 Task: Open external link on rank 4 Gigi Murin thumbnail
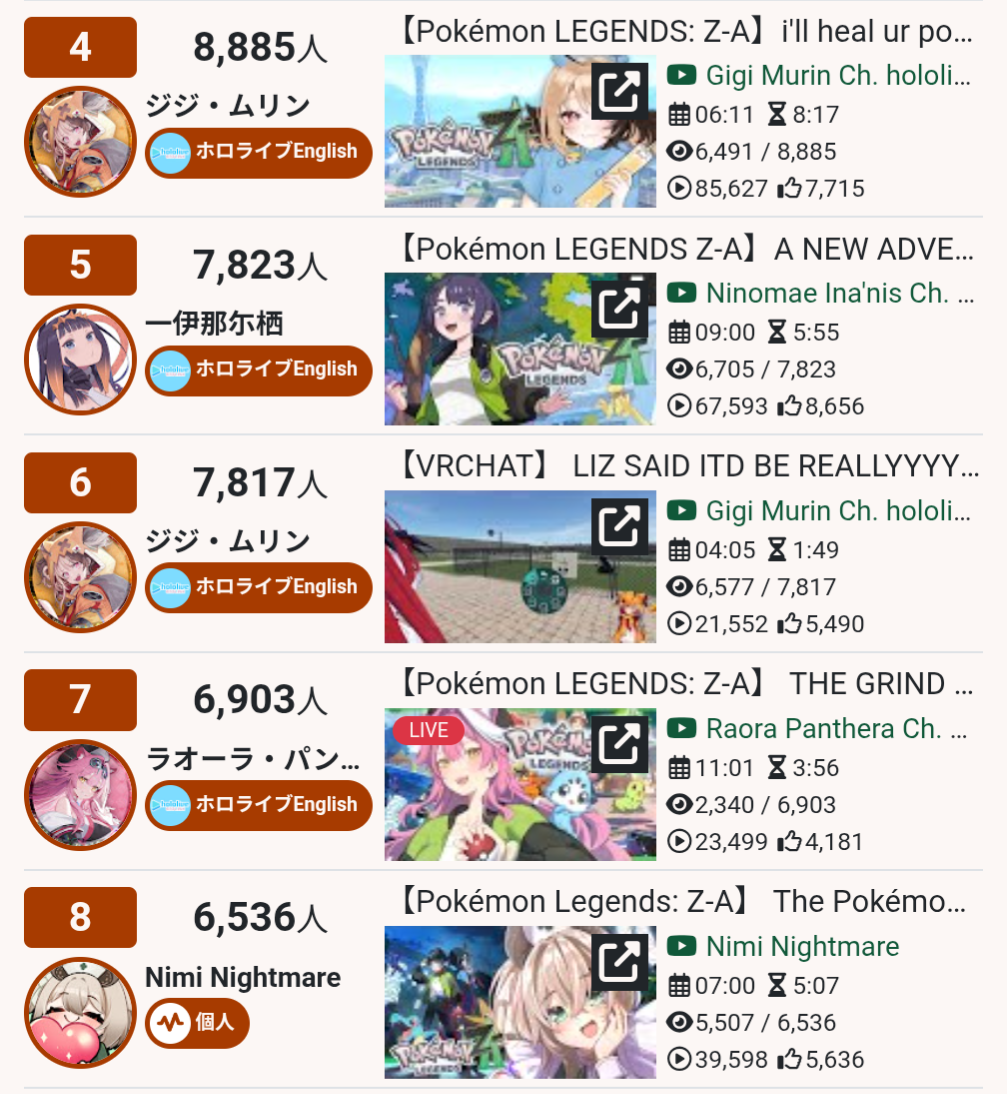tap(620, 92)
